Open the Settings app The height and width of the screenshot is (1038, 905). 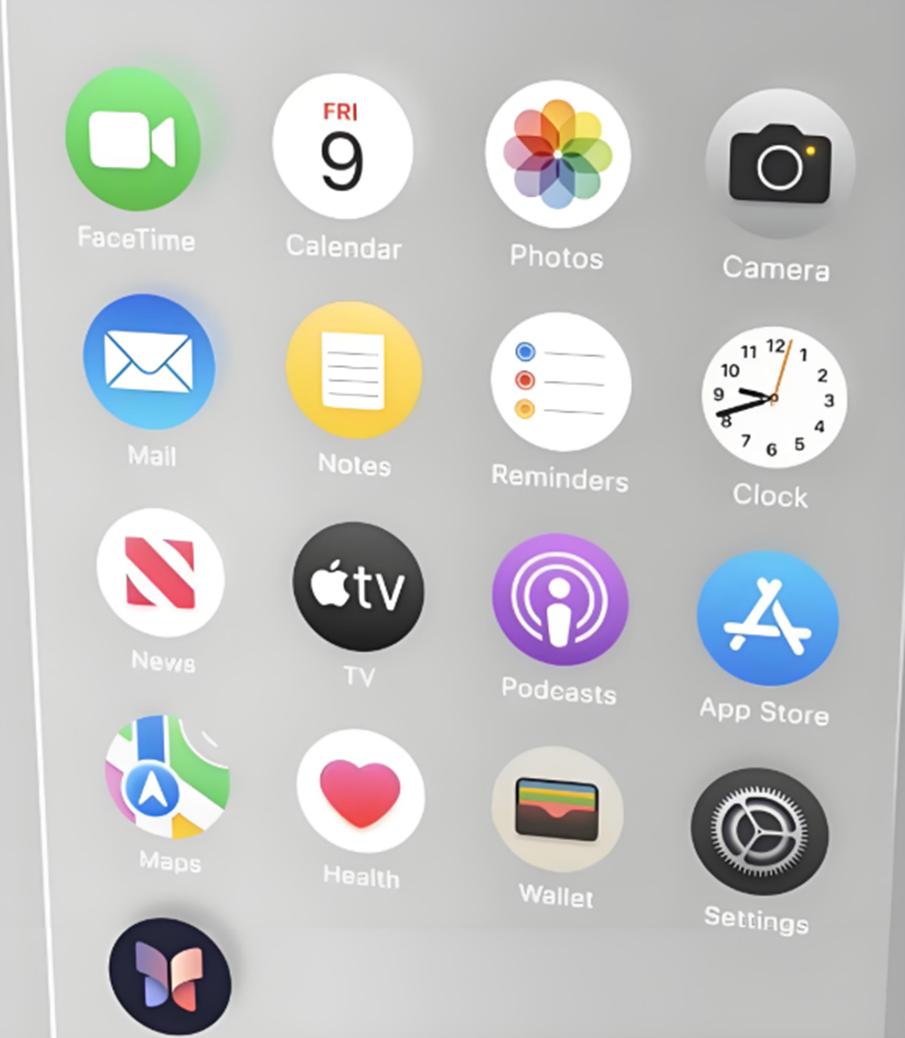(759, 831)
